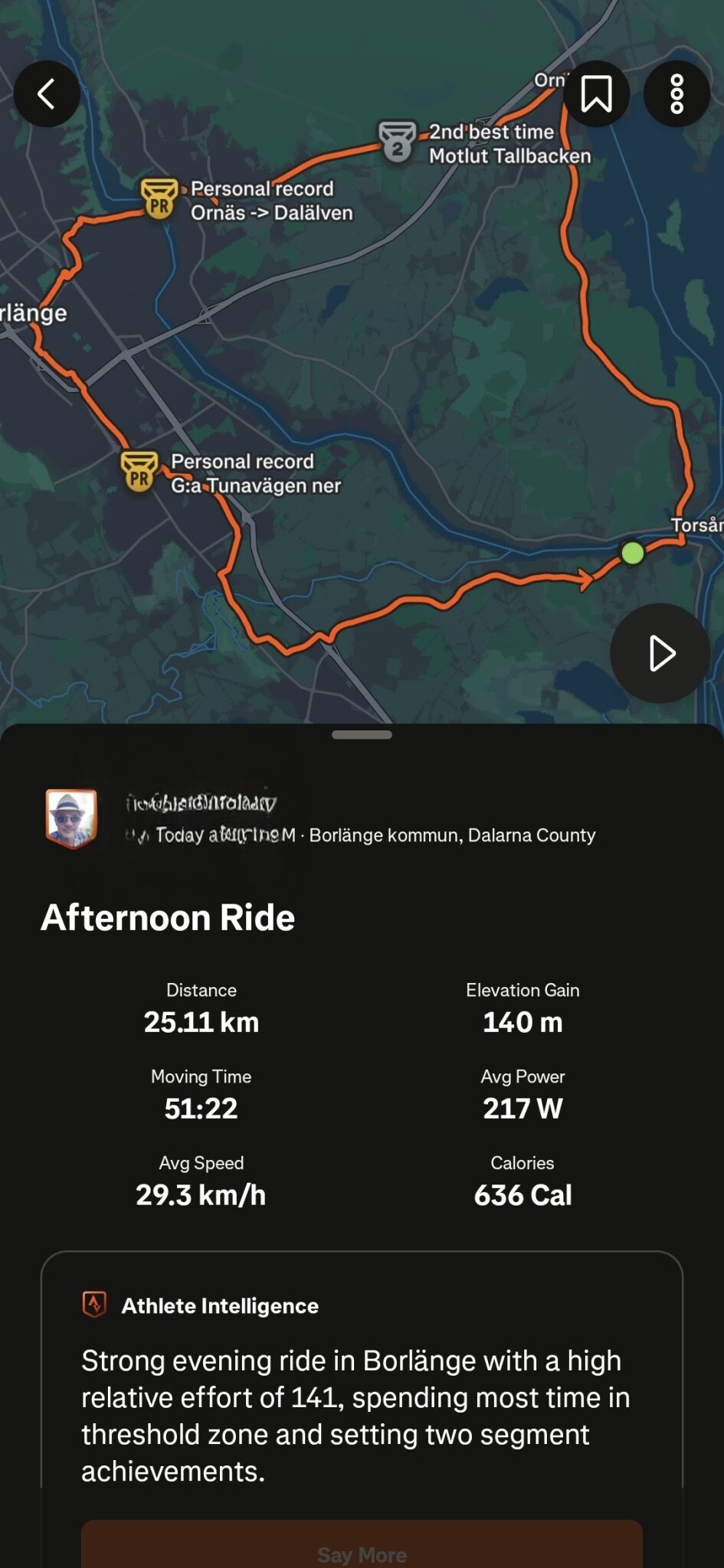Open the three-dot overflow menu
Viewport: 724px width, 1568px height.
[x=676, y=94]
